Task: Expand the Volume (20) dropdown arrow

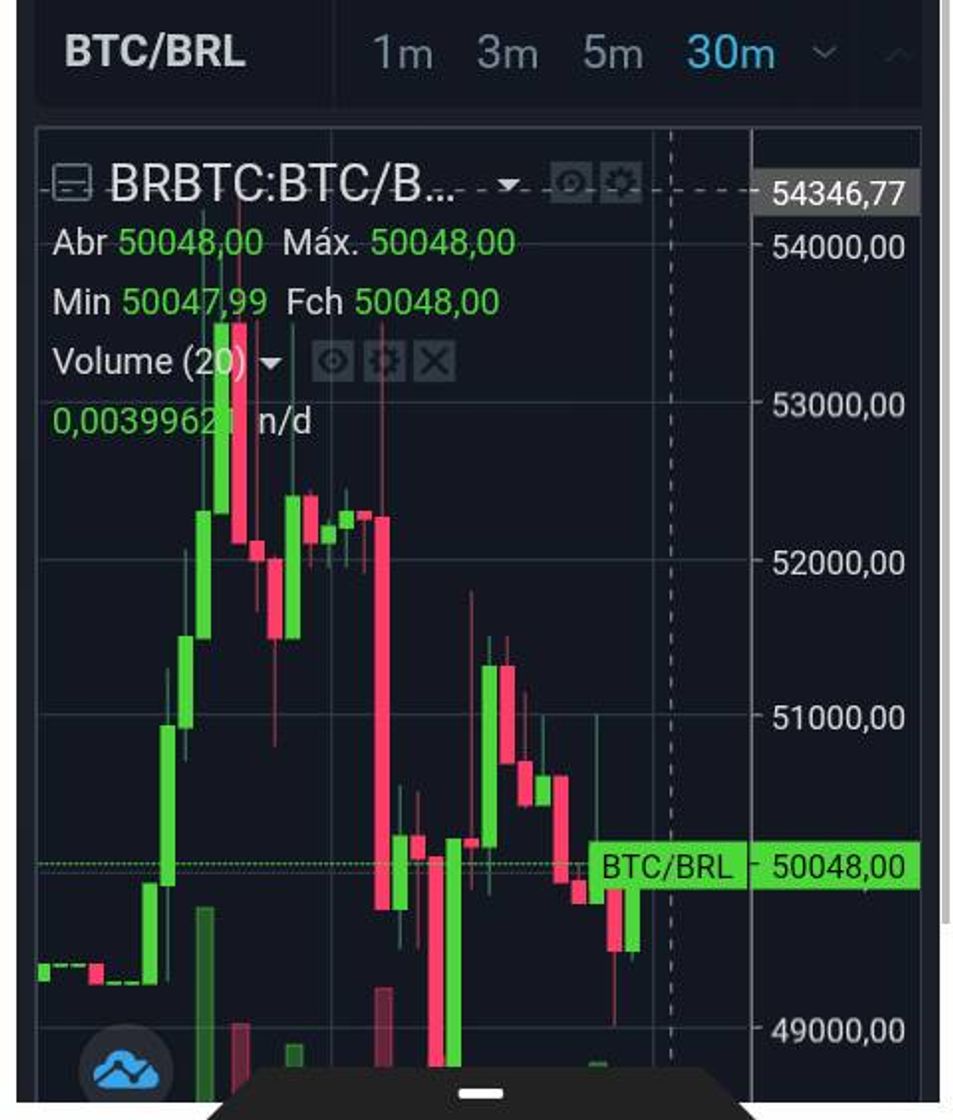Action: pos(271,362)
